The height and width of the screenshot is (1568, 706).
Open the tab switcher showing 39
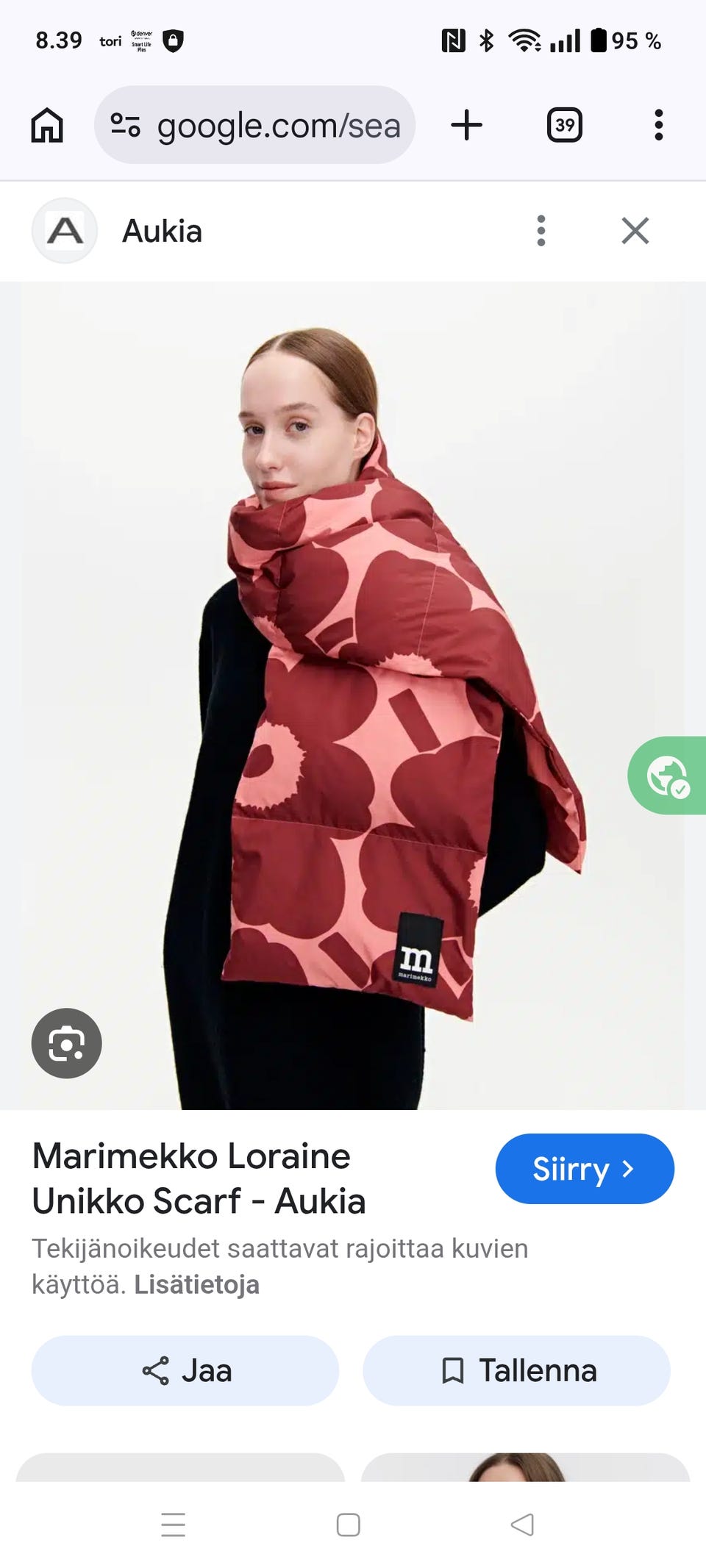tap(565, 125)
